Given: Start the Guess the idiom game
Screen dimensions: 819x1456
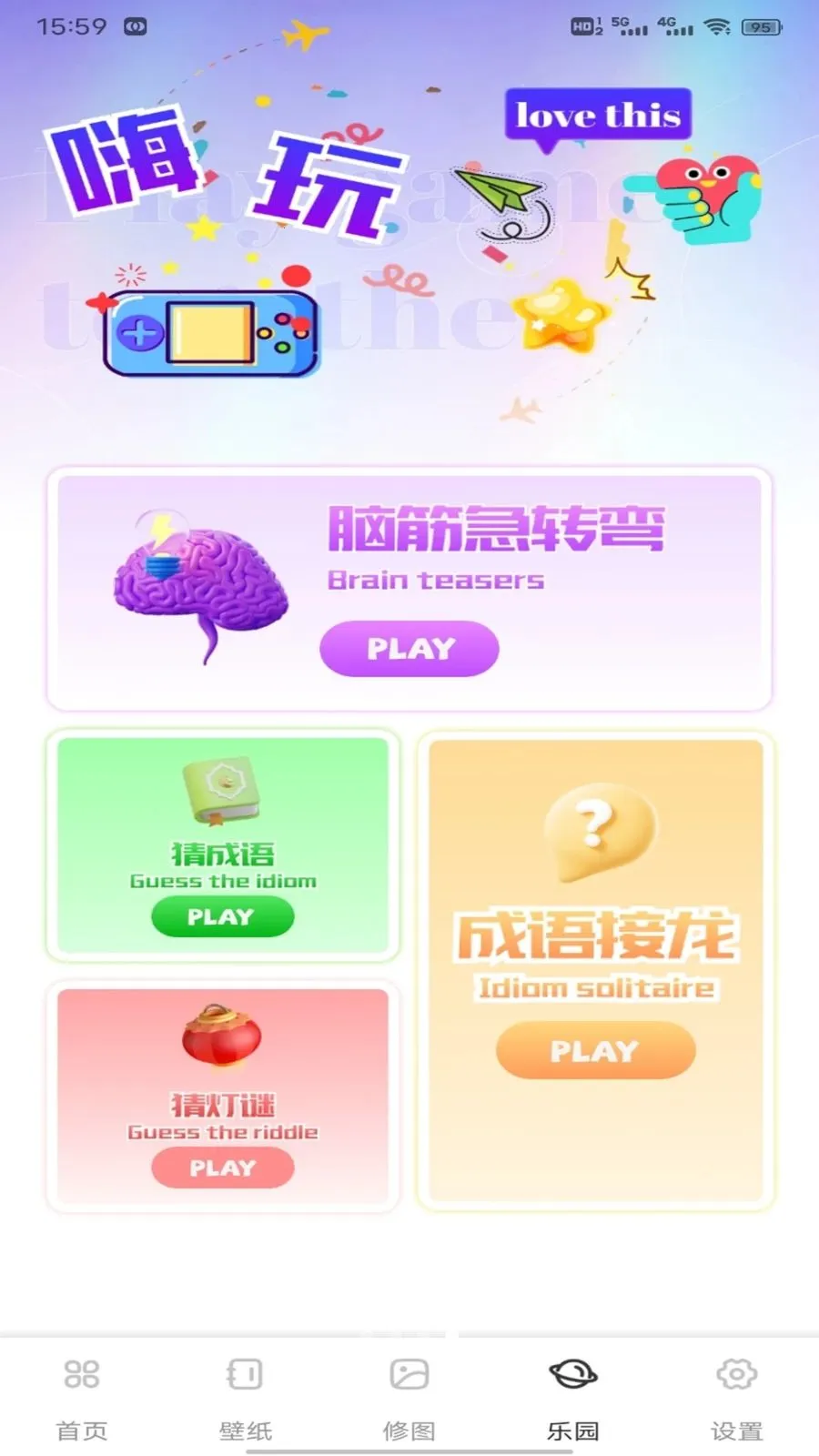Looking at the screenshot, I should coord(222,916).
